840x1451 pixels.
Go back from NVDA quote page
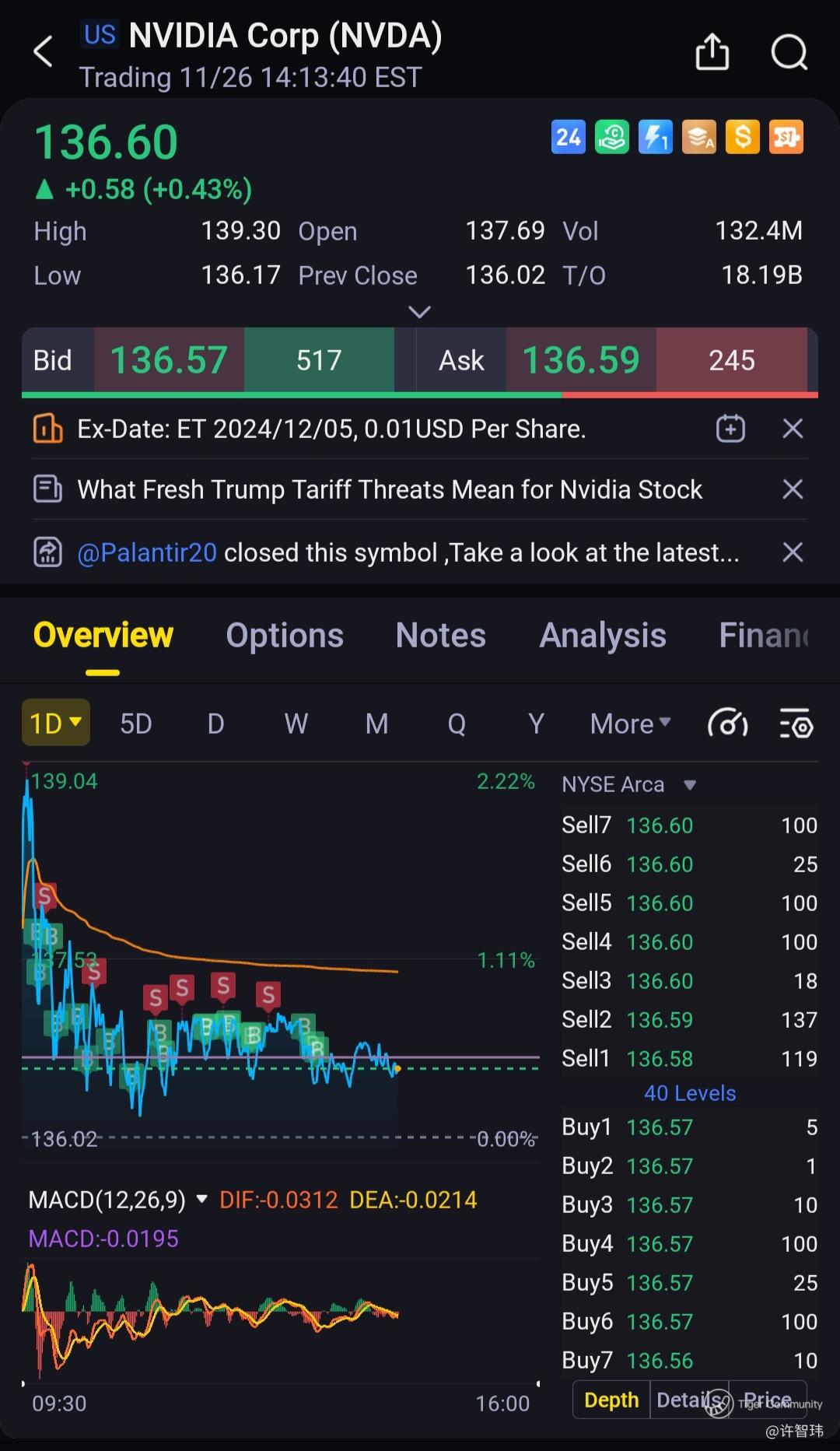(x=44, y=52)
